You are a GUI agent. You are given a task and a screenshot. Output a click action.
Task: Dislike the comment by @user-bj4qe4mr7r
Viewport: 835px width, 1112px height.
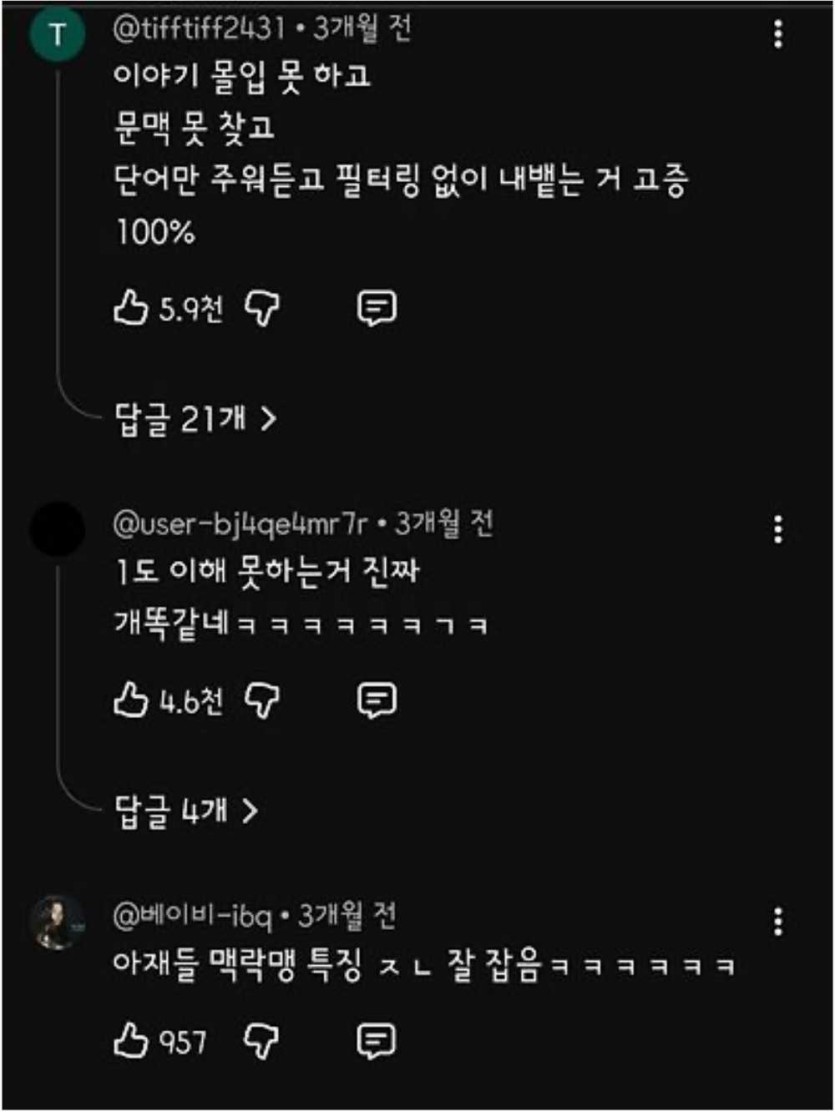(x=261, y=700)
